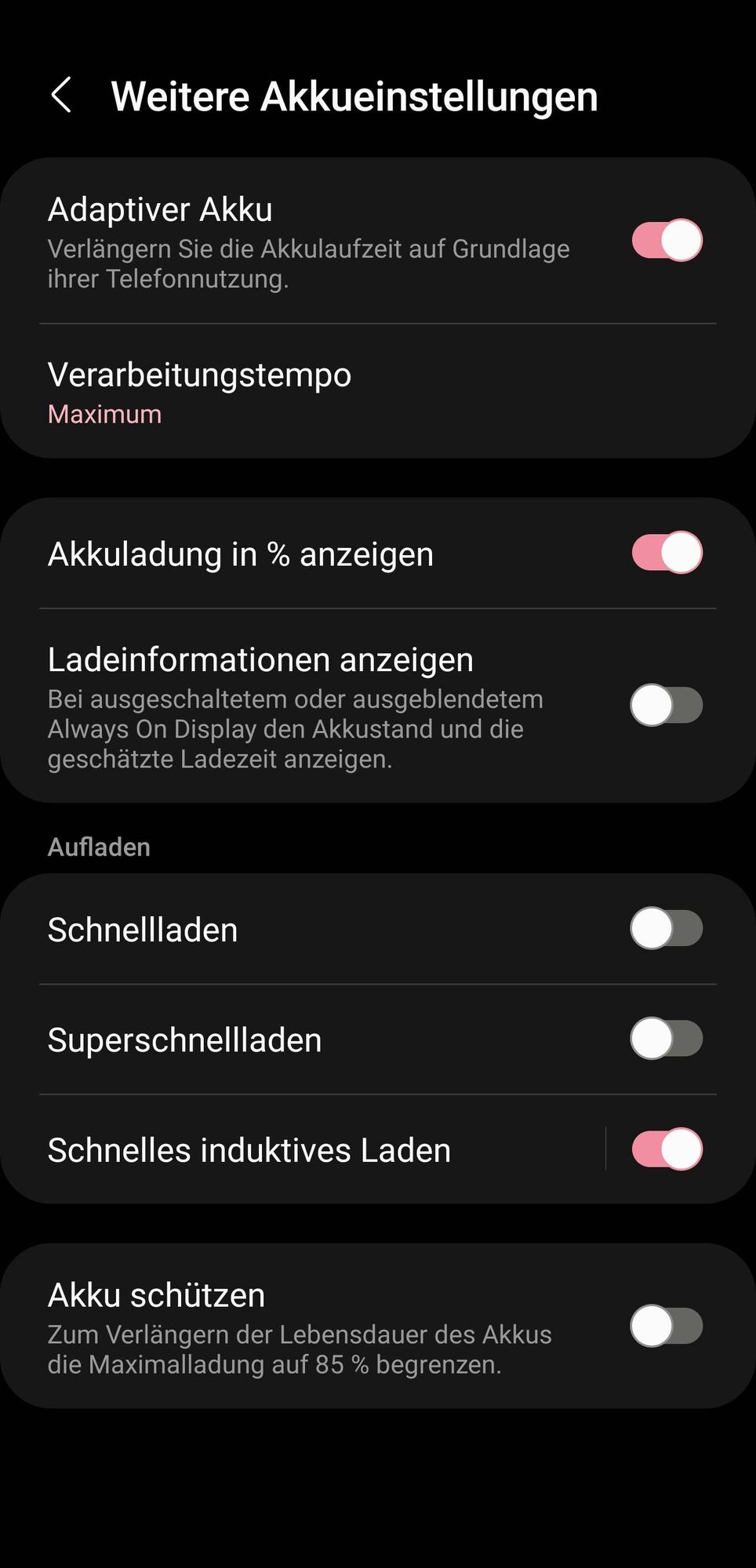
Task: Tap the Schnellladen row label
Action: [x=144, y=928]
